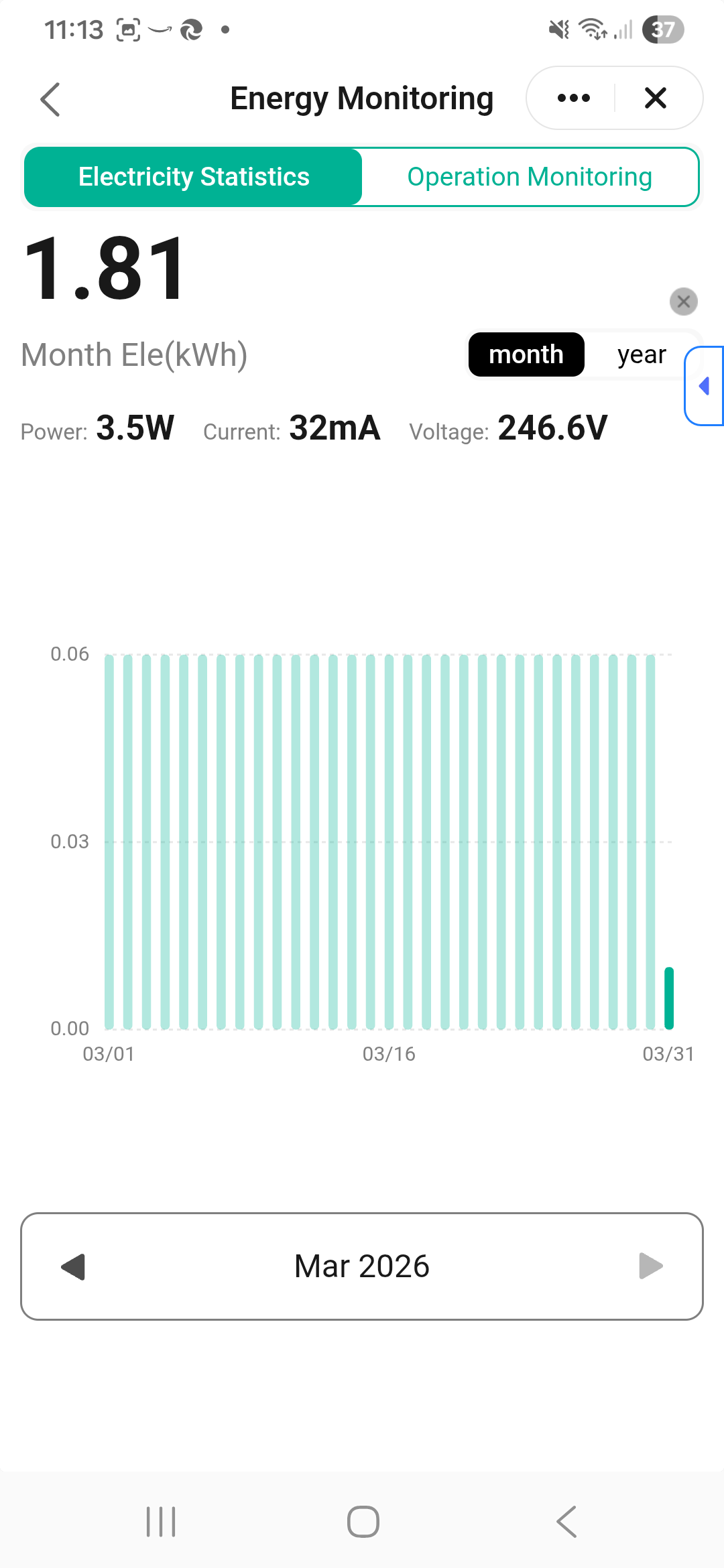
Task: Close the Energy Monitoring mini program
Action: pyautogui.click(x=655, y=99)
